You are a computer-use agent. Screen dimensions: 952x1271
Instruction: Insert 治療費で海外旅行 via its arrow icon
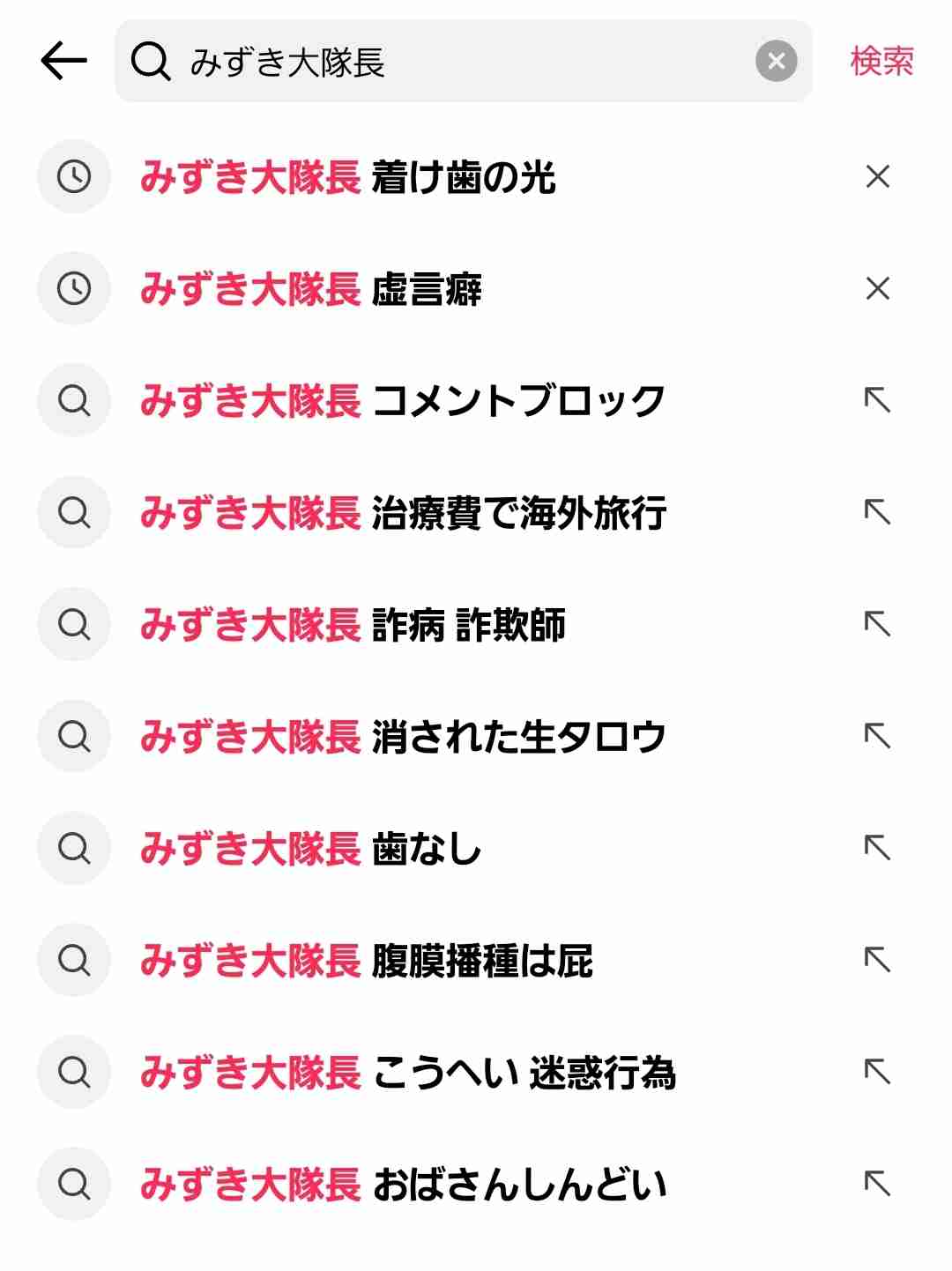[878, 513]
